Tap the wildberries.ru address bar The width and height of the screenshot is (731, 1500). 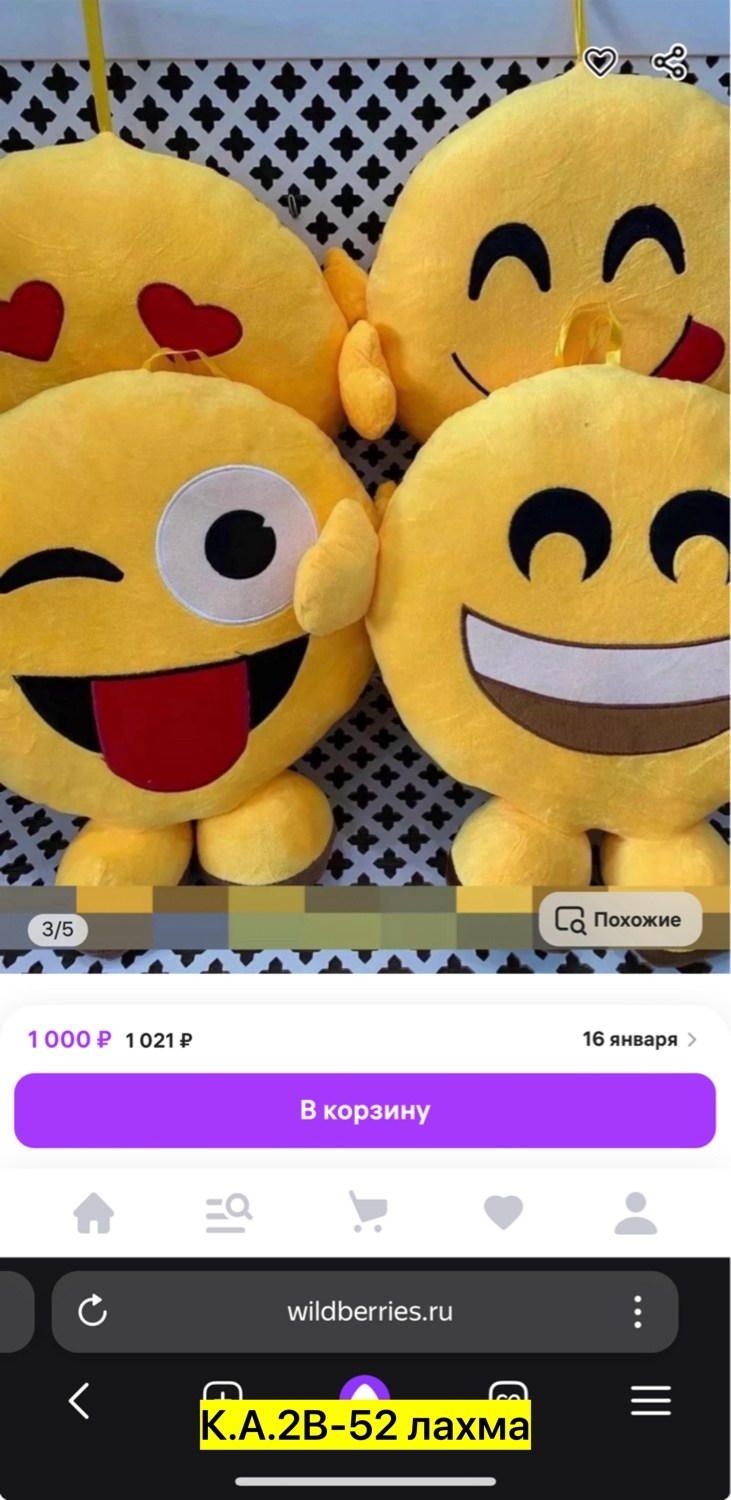[370, 1311]
